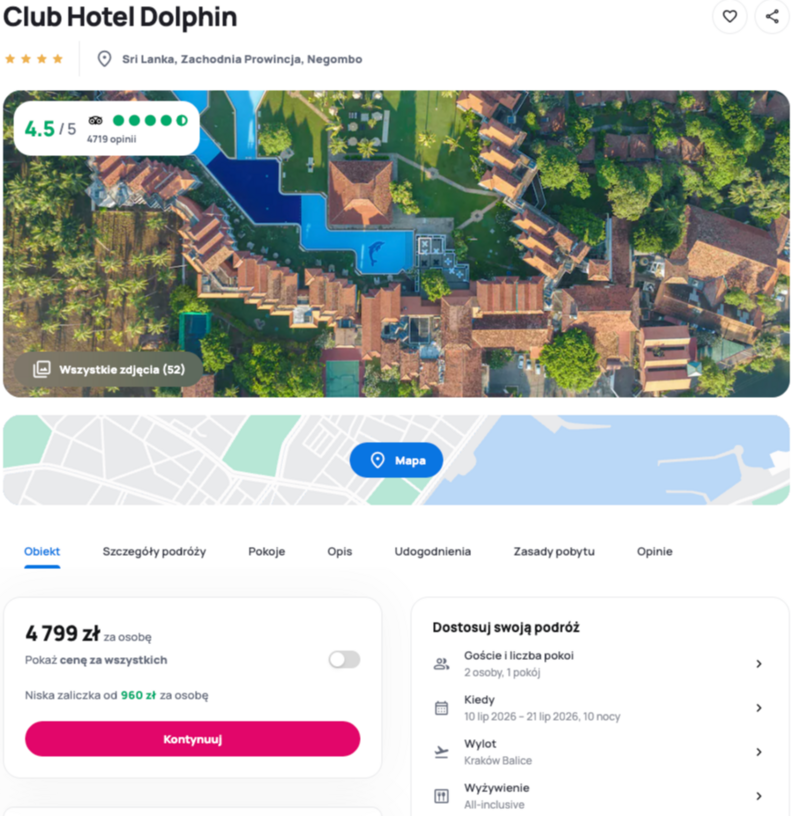Select the Obiekt tab
The height and width of the screenshot is (816, 800).
point(42,551)
